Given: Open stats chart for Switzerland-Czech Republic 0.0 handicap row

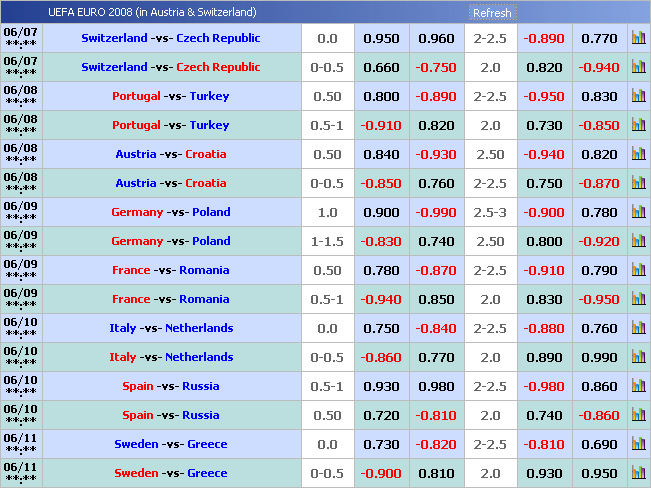Looking at the screenshot, I should click(x=638, y=39).
